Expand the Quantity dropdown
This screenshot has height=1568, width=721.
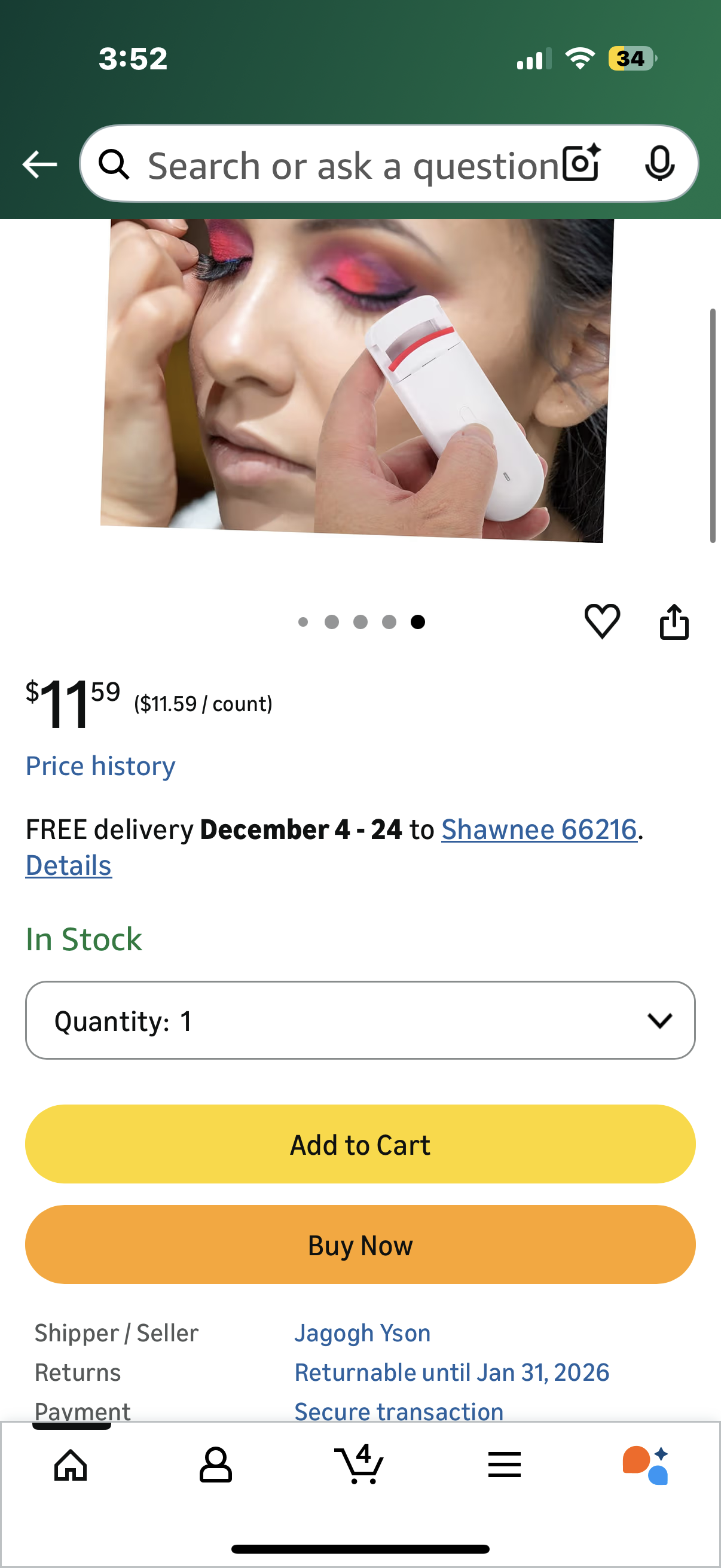360,1020
